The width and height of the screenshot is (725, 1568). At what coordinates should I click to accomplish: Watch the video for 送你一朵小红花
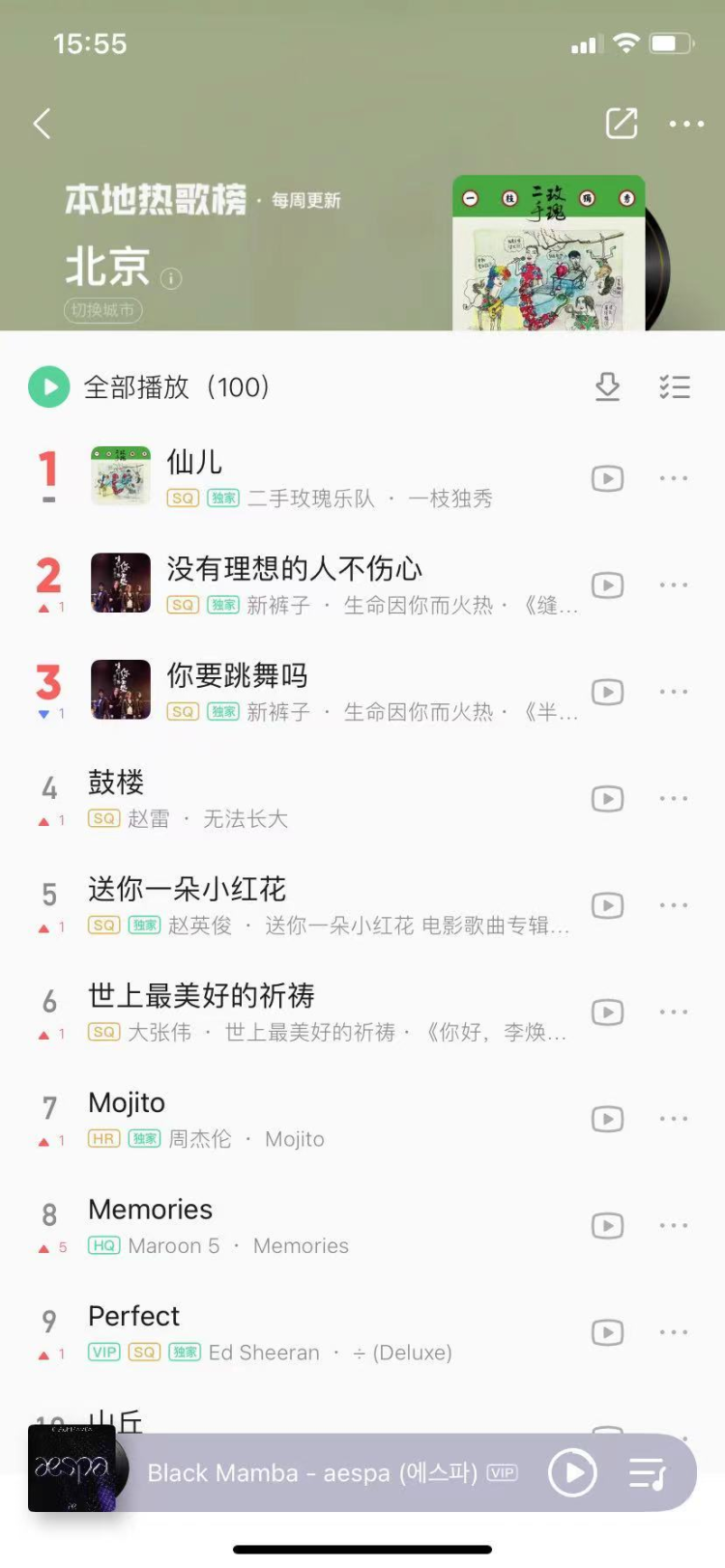point(607,905)
